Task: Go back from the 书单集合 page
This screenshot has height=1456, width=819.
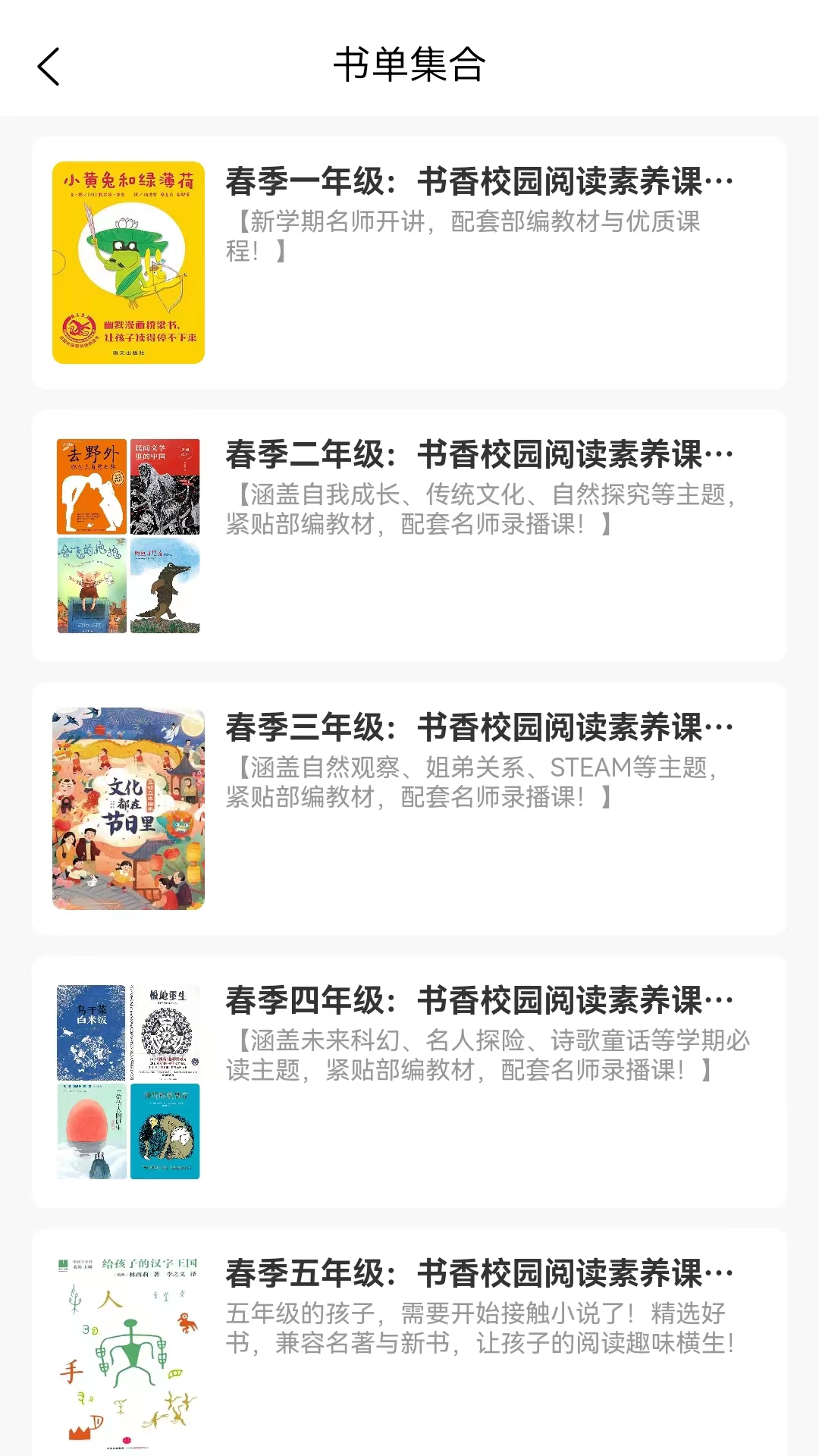Action: coord(49,66)
